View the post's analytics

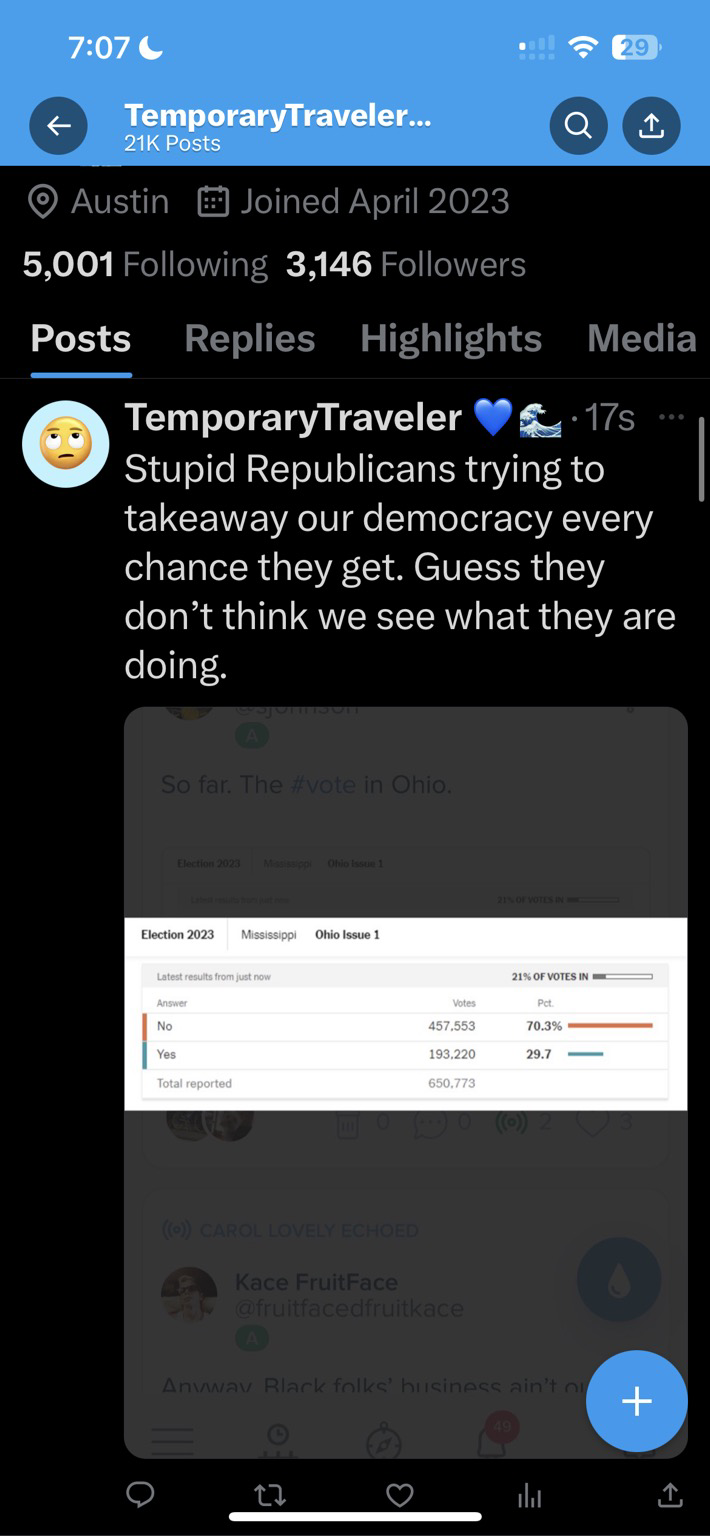coord(529,1495)
